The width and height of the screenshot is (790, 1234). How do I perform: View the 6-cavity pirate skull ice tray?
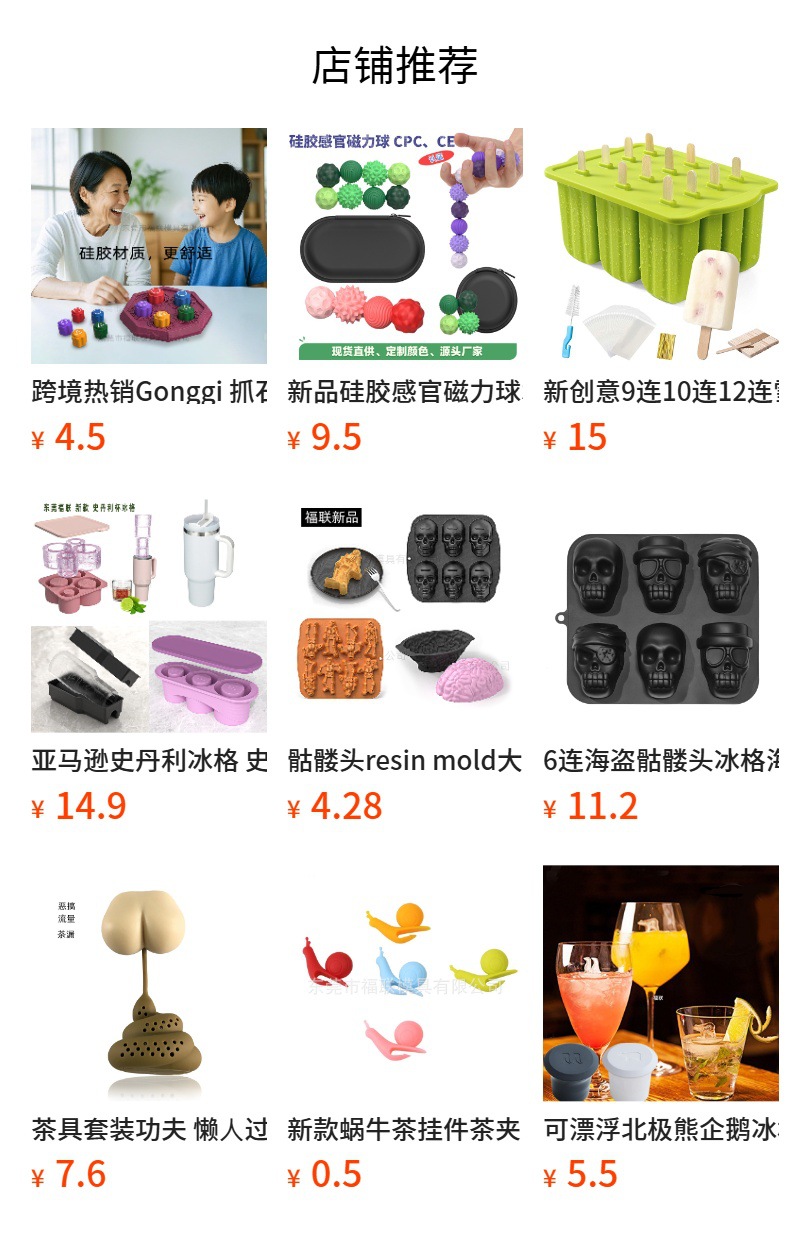click(x=661, y=615)
